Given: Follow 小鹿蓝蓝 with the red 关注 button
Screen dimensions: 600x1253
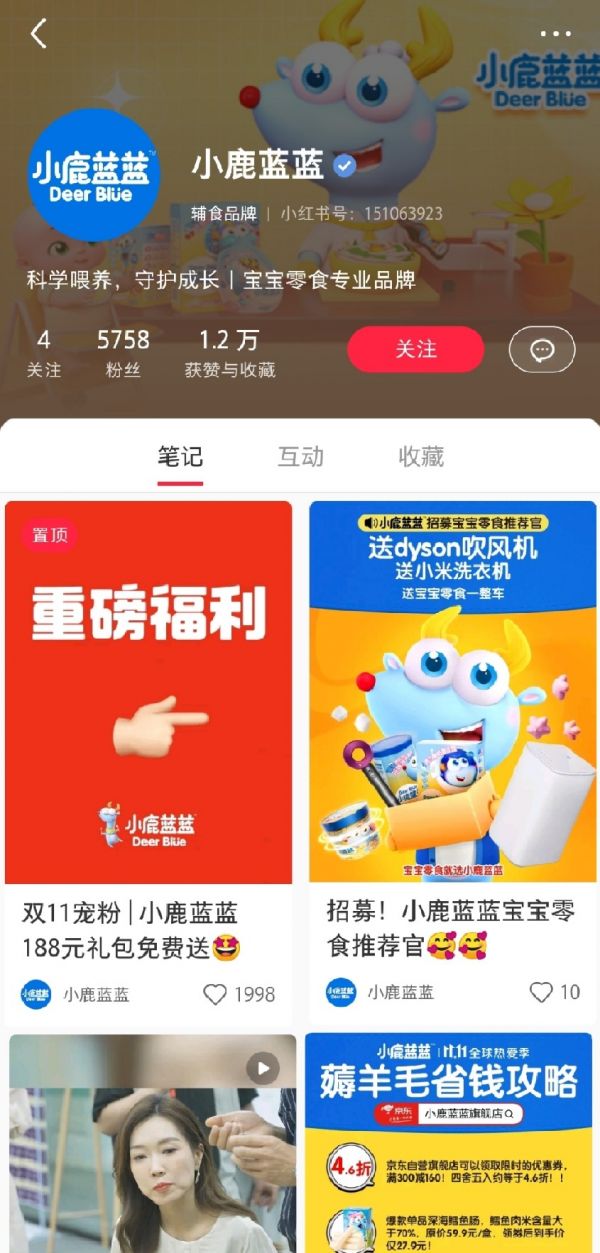Looking at the screenshot, I should click(415, 349).
